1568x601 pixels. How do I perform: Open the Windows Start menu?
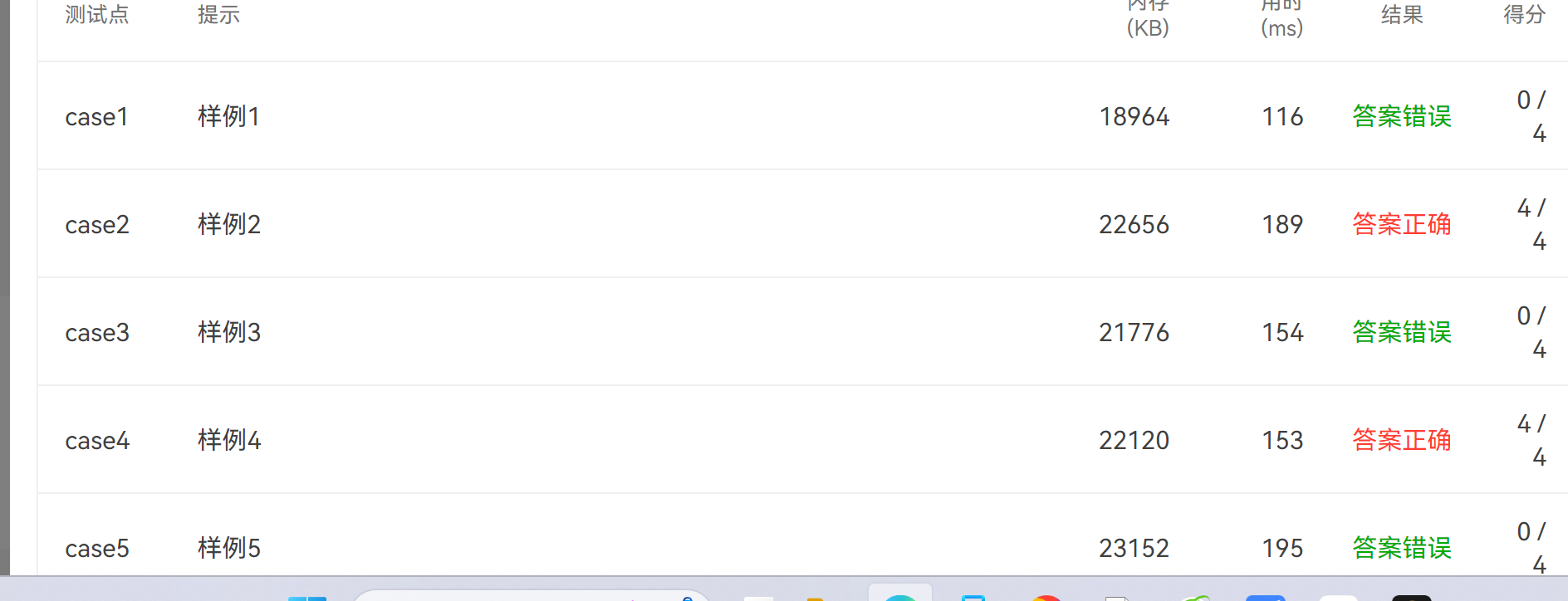(306, 597)
